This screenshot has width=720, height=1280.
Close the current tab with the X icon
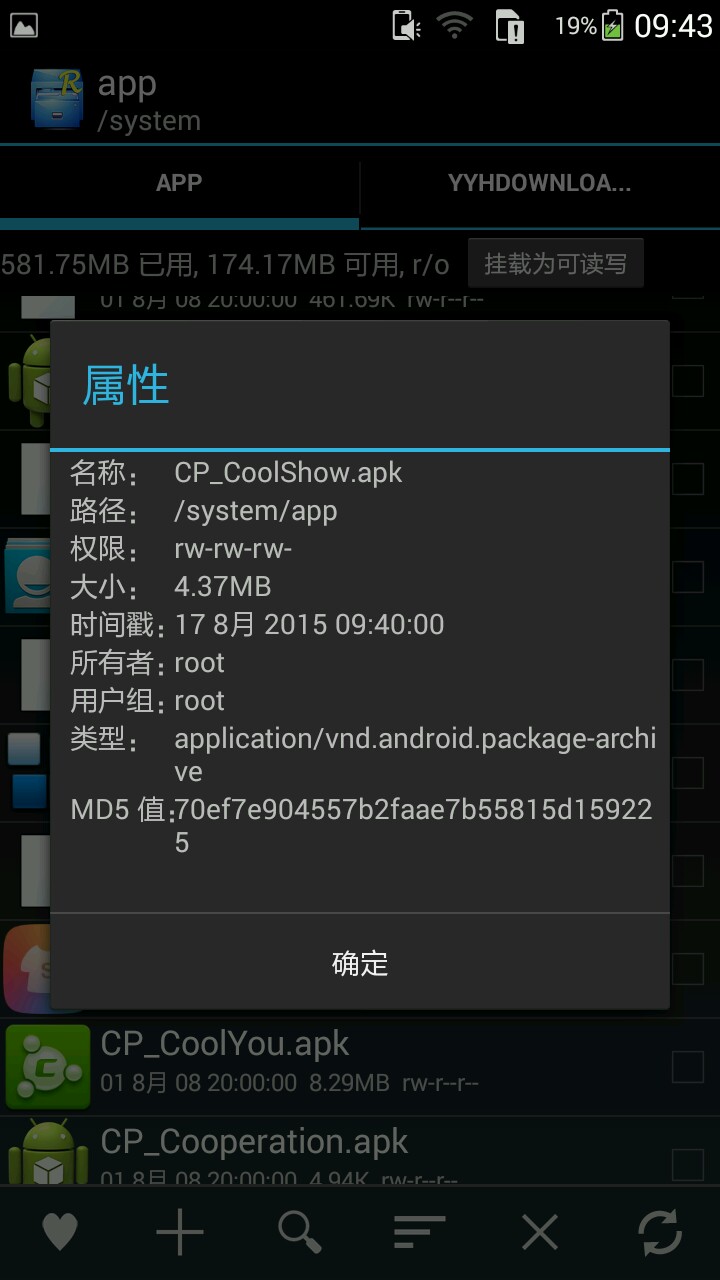(x=540, y=1232)
